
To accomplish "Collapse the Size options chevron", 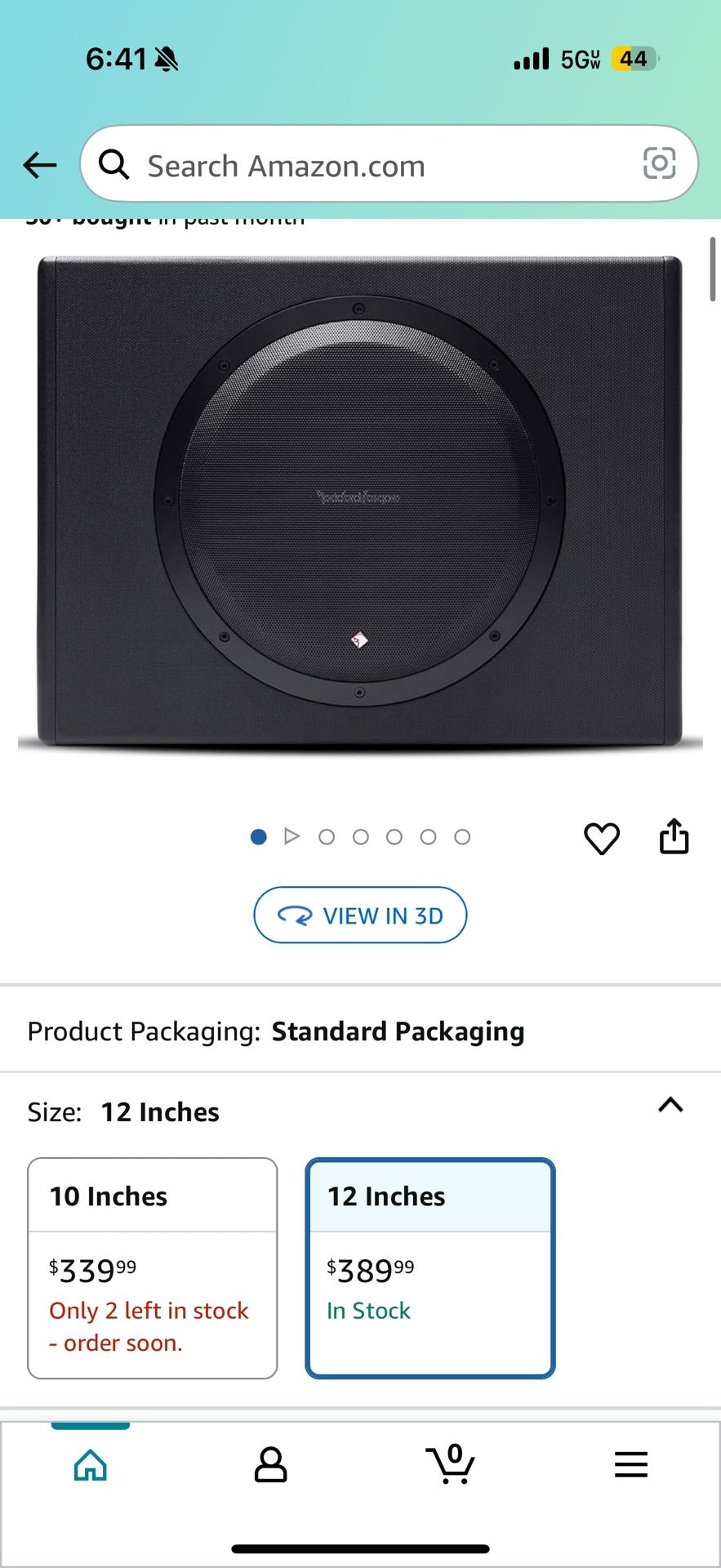I will 670,1105.
